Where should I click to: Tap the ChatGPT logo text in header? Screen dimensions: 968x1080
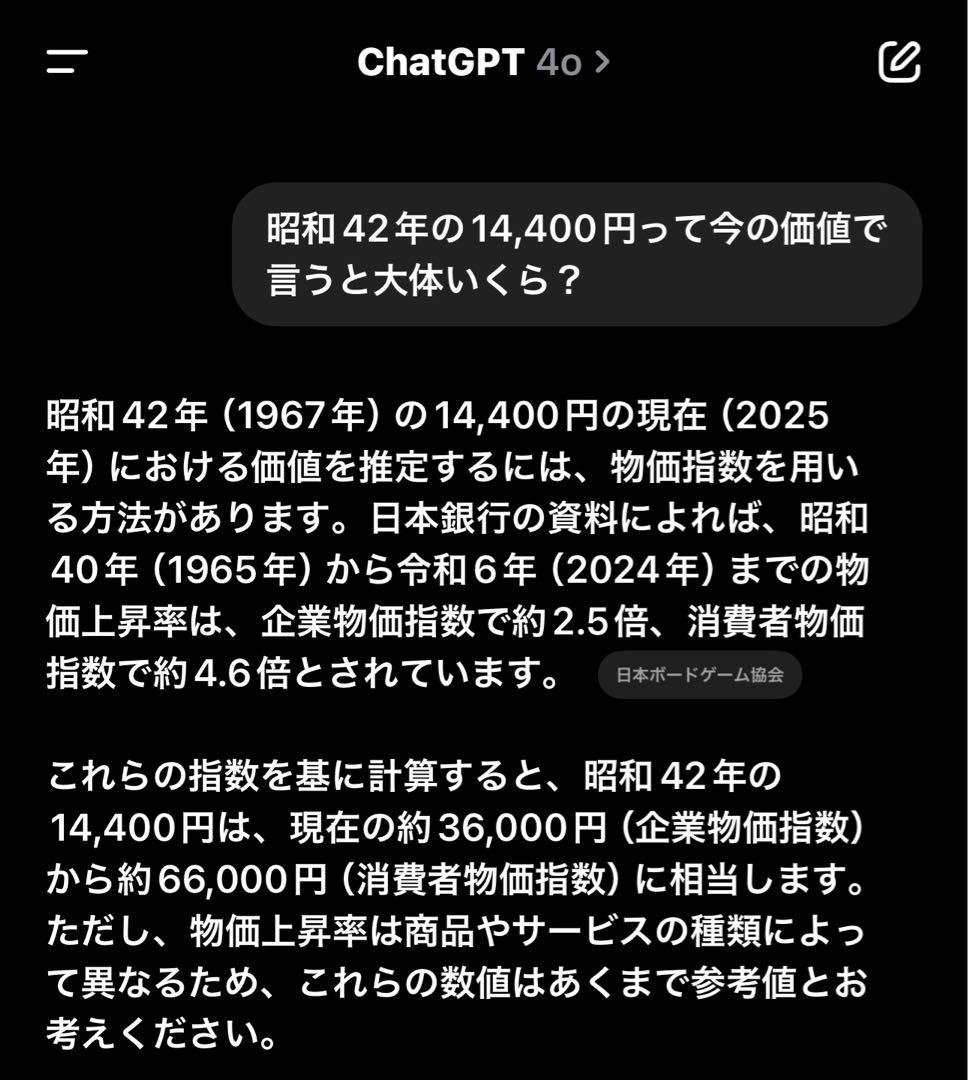440,62
